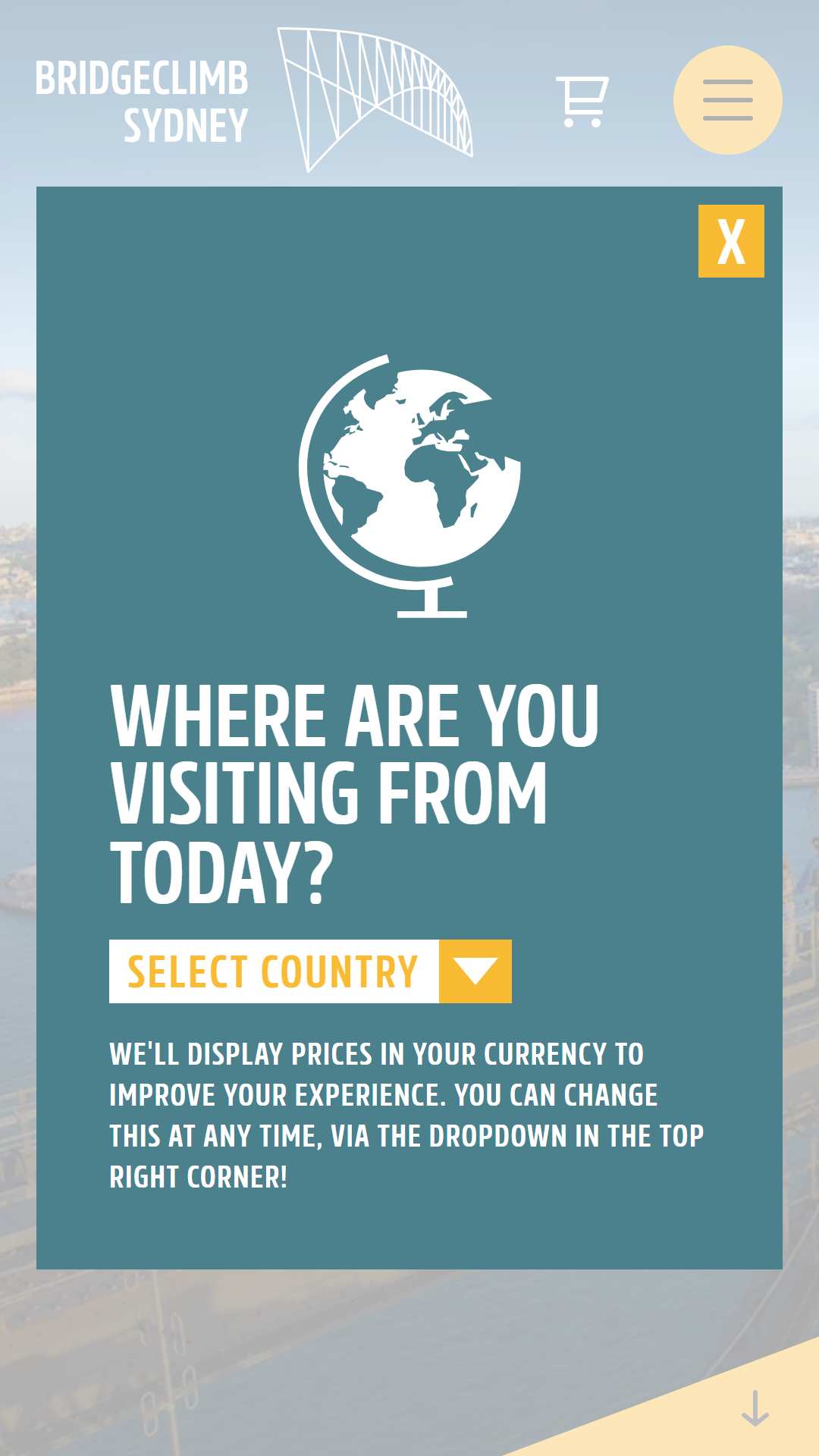Viewport: 819px width, 1456px height.
Task: Tap the down arrow at the bottom
Action: 755,1408
